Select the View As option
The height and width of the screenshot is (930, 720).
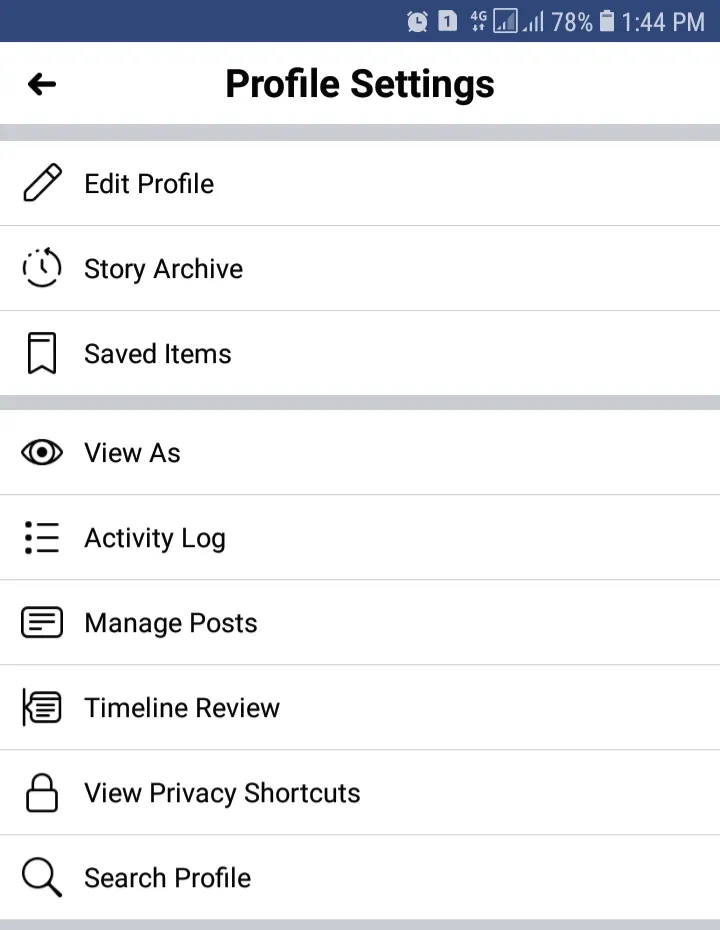click(x=133, y=453)
